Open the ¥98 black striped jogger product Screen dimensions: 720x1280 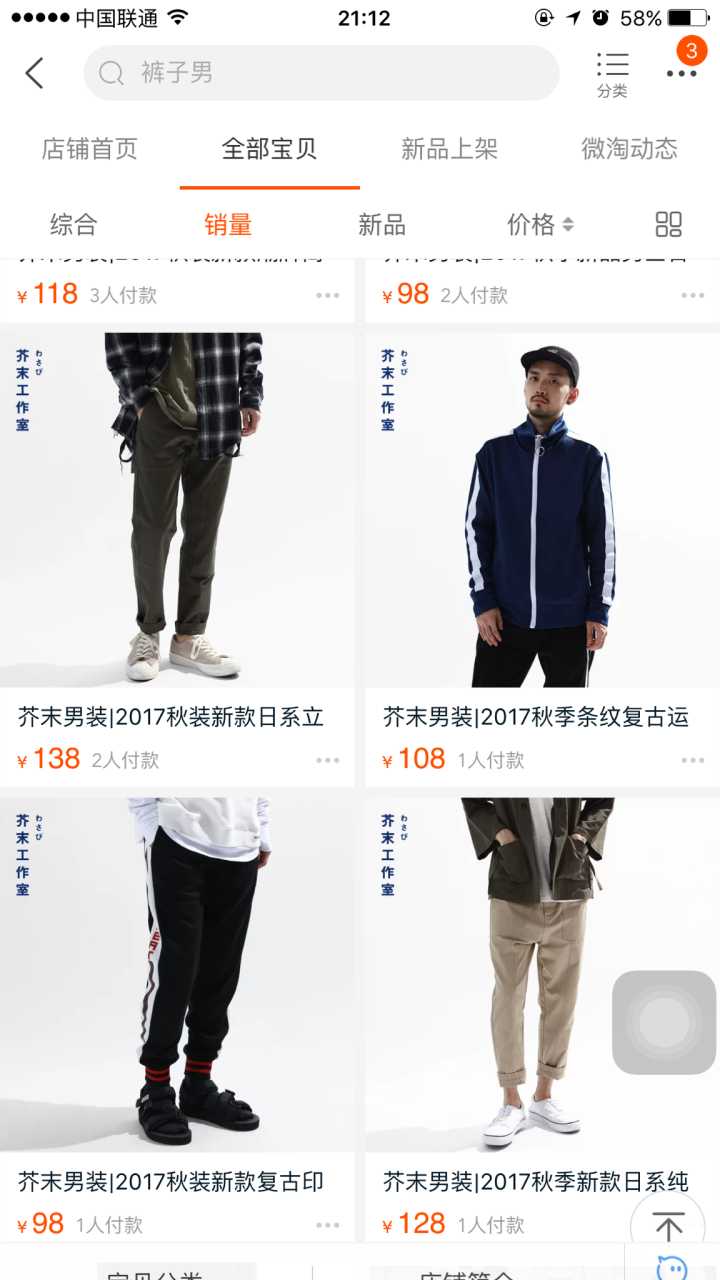[177, 975]
